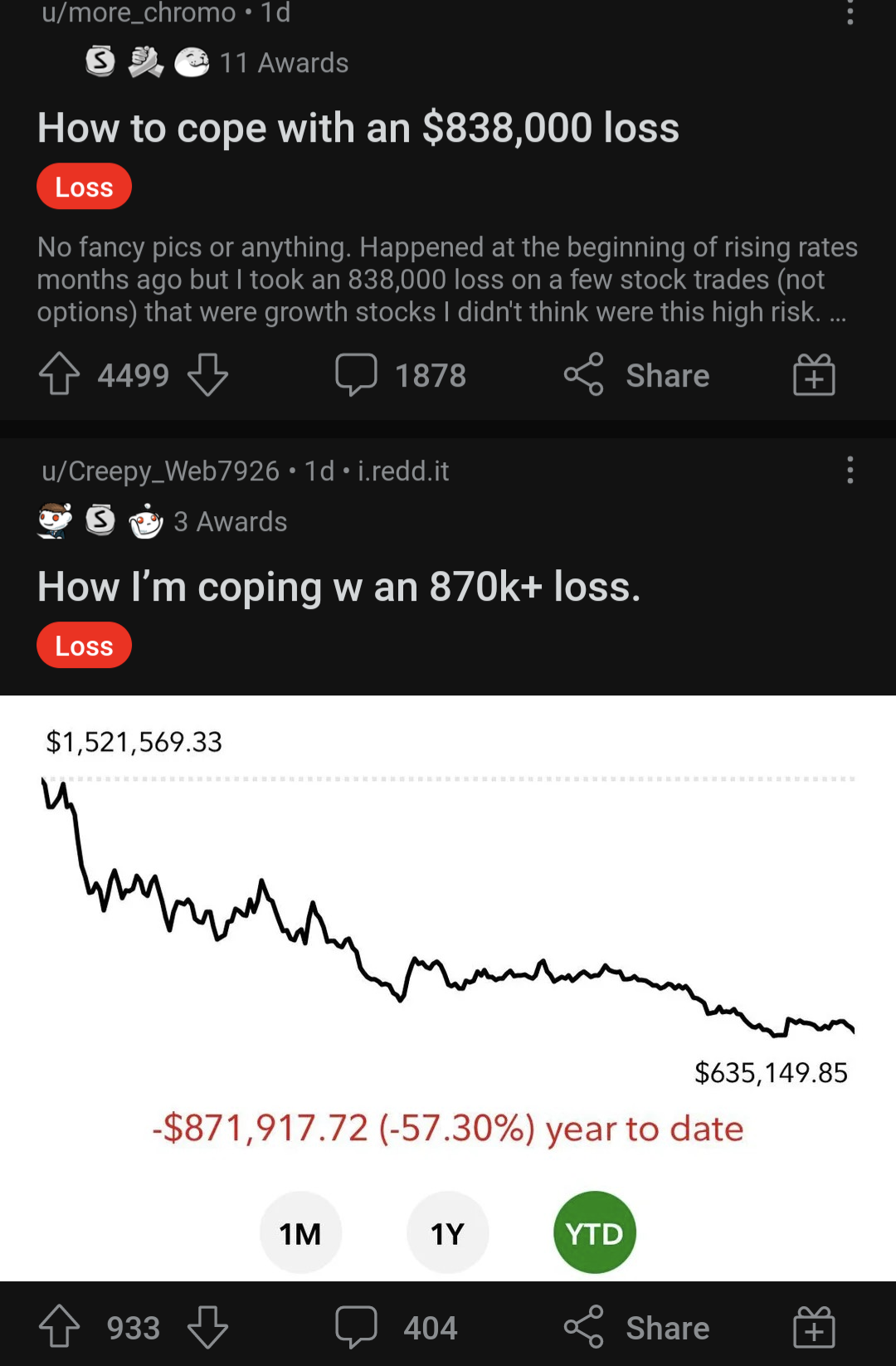Open the post titled How to cope with an $838,000 loss
Image resolution: width=896 pixels, height=1366 pixels.
point(358,129)
